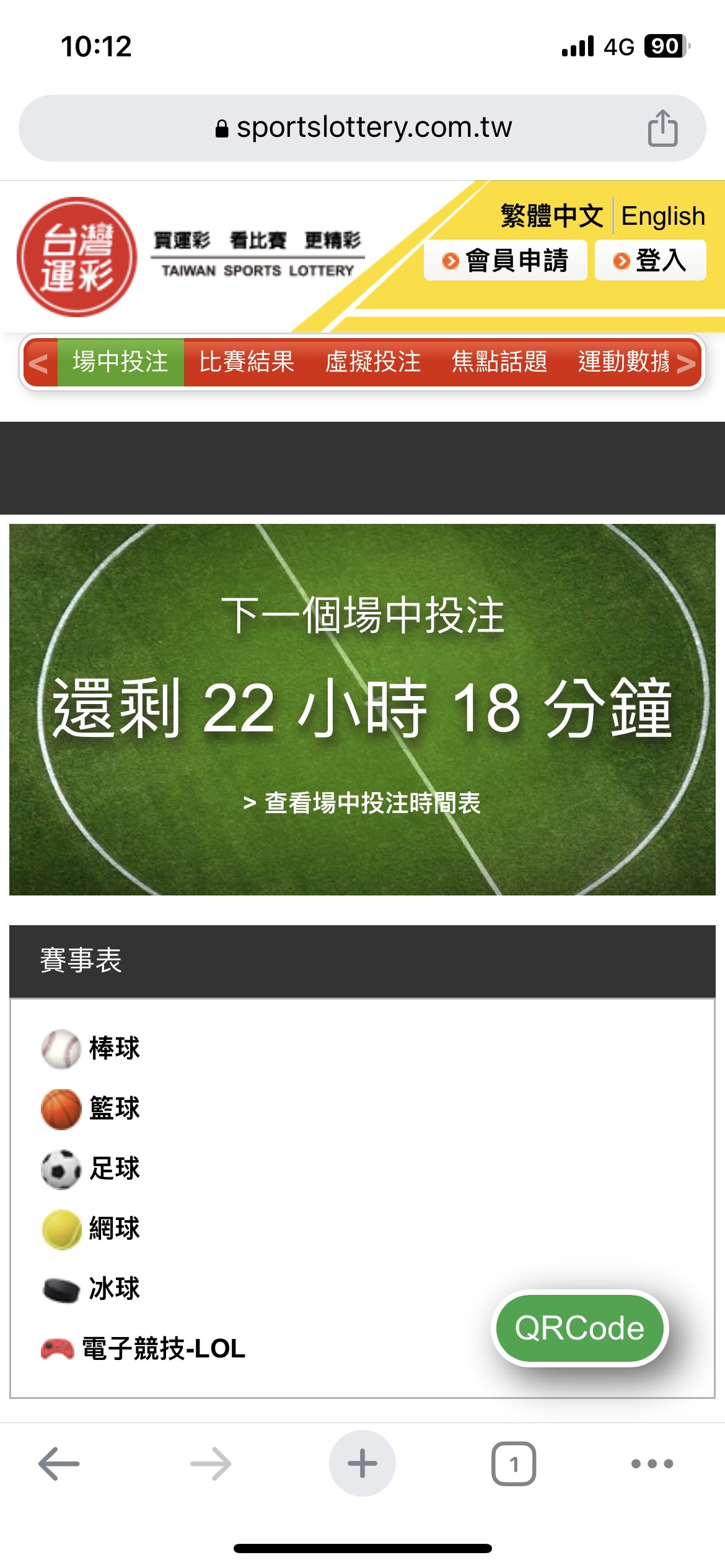Tap the sportslottery.com.tw address bar
725x1568 pixels.
[362, 128]
